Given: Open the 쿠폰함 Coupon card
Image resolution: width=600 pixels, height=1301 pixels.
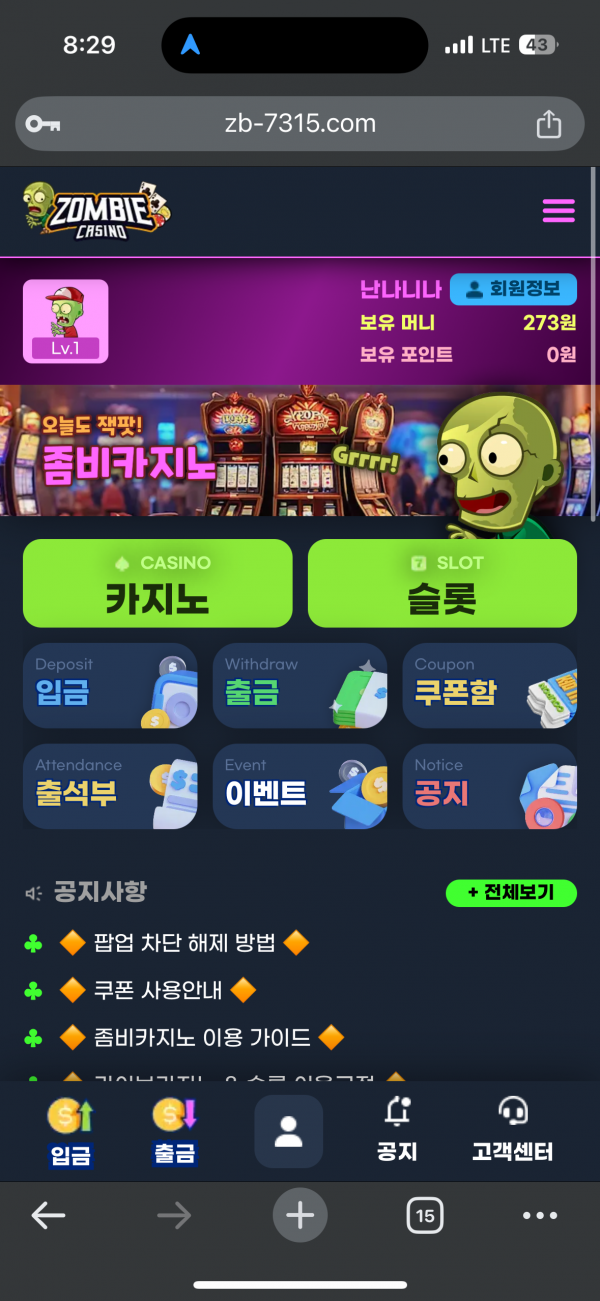Looking at the screenshot, I should (x=489, y=685).
